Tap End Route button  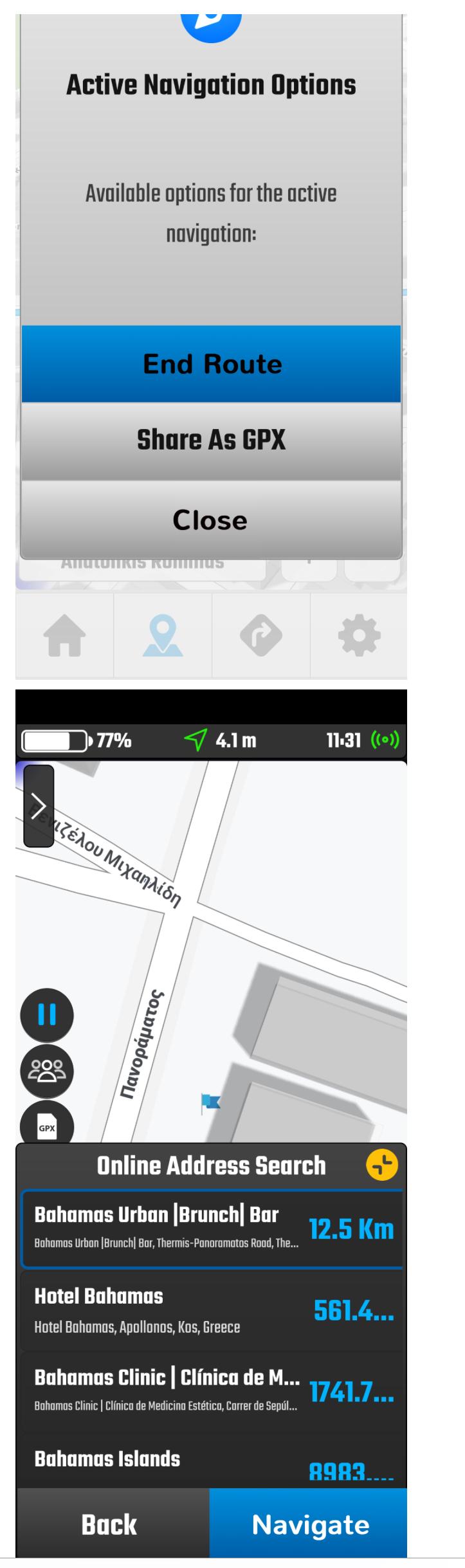pos(211,364)
